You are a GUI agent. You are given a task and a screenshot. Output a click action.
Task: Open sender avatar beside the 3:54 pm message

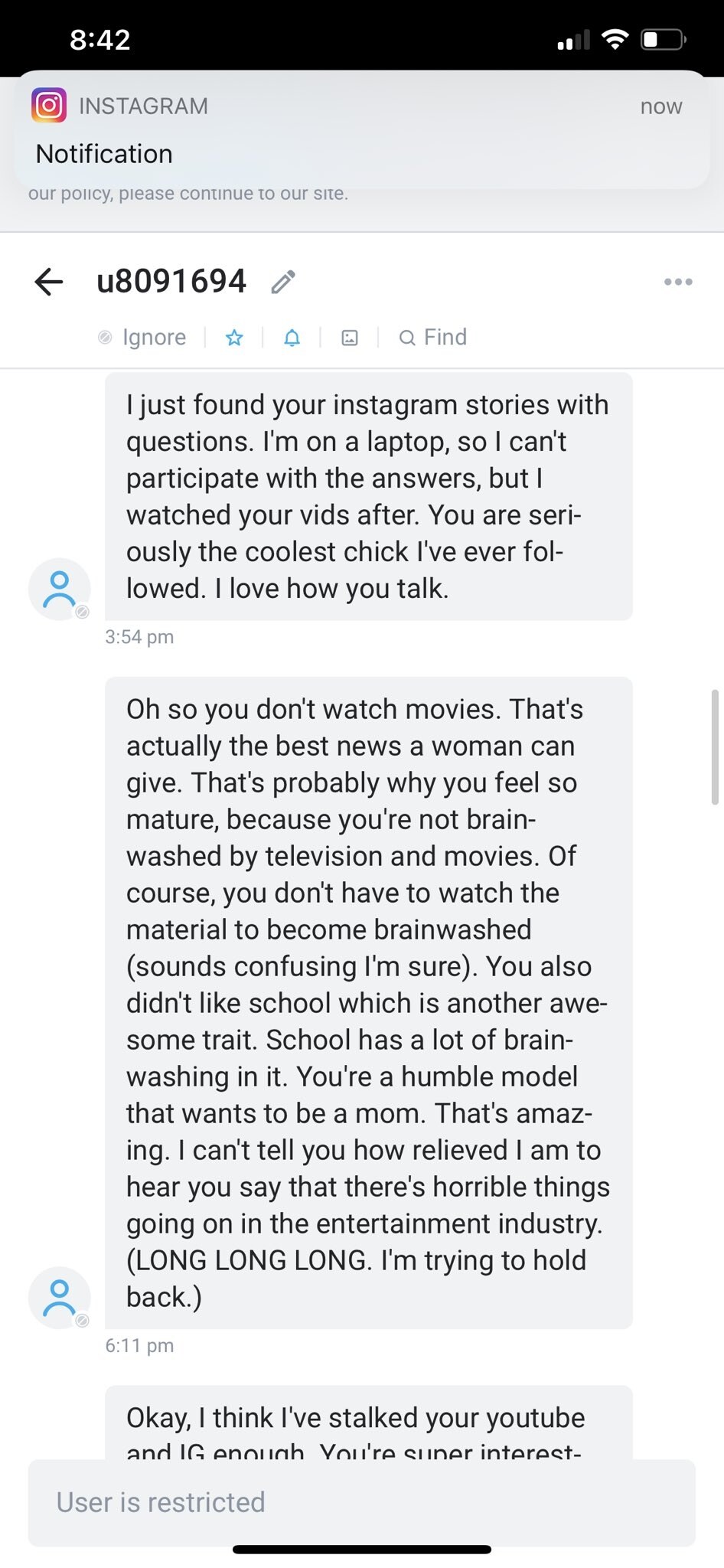tap(59, 589)
